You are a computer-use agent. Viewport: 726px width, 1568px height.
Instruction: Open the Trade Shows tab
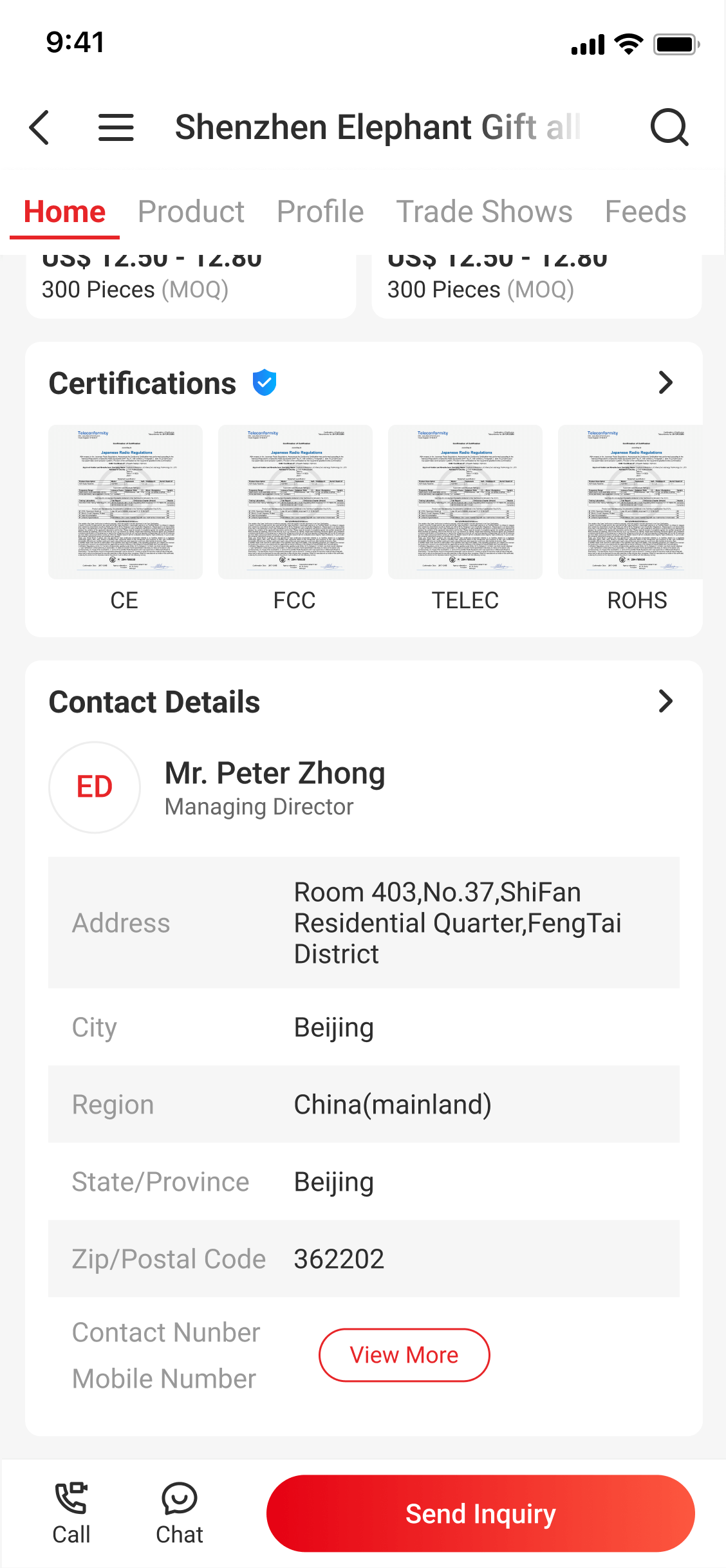485,211
